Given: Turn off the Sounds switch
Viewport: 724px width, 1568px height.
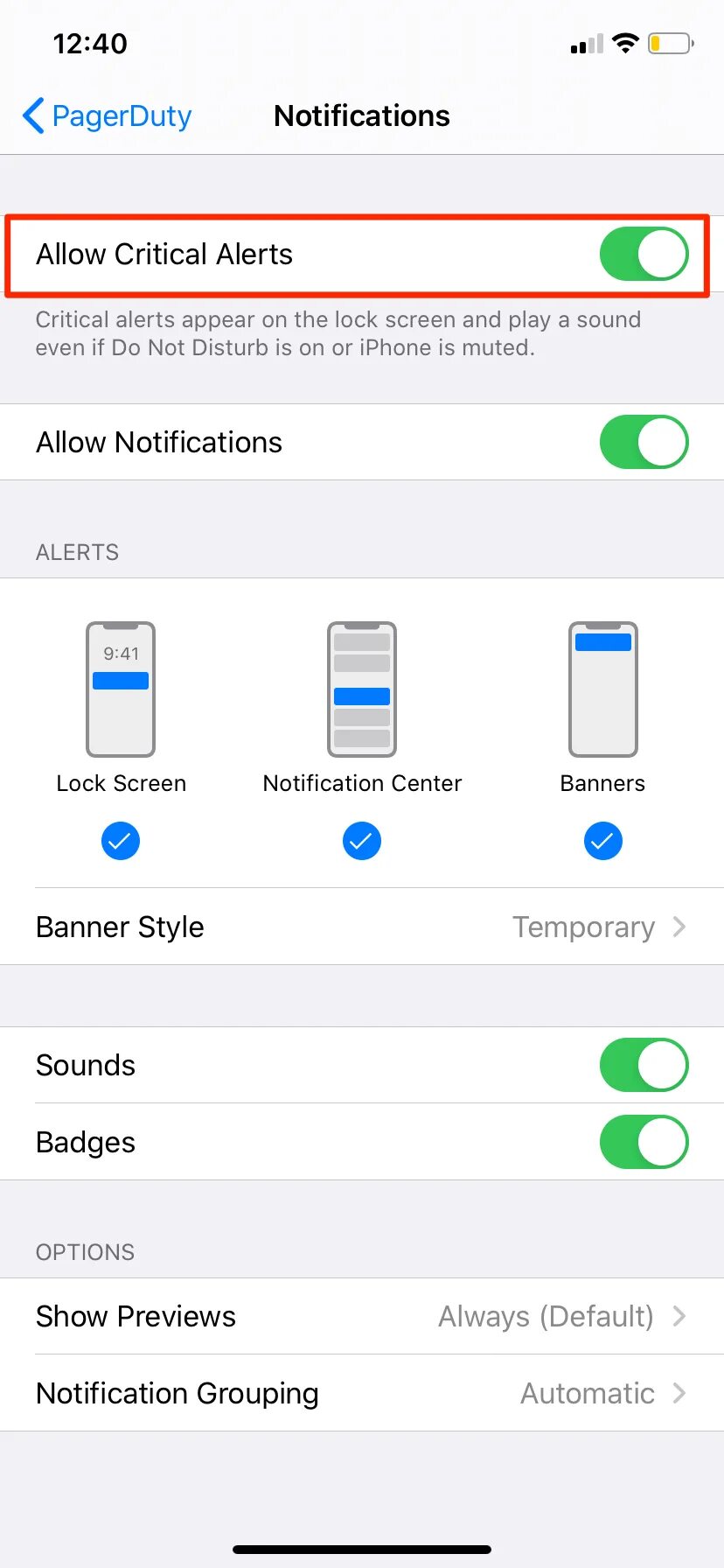Looking at the screenshot, I should tap(644, 1065).
